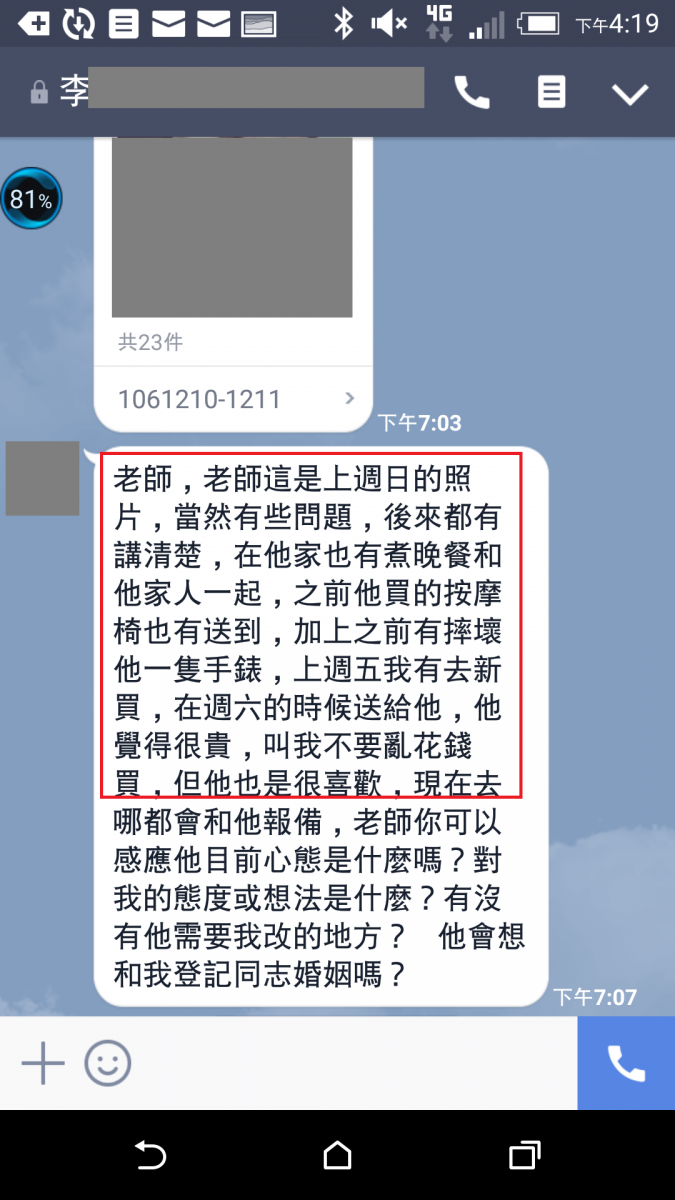Expand the chat options chevron
Viewport: 675px width, 1200px height.
[x=630, y=94]
